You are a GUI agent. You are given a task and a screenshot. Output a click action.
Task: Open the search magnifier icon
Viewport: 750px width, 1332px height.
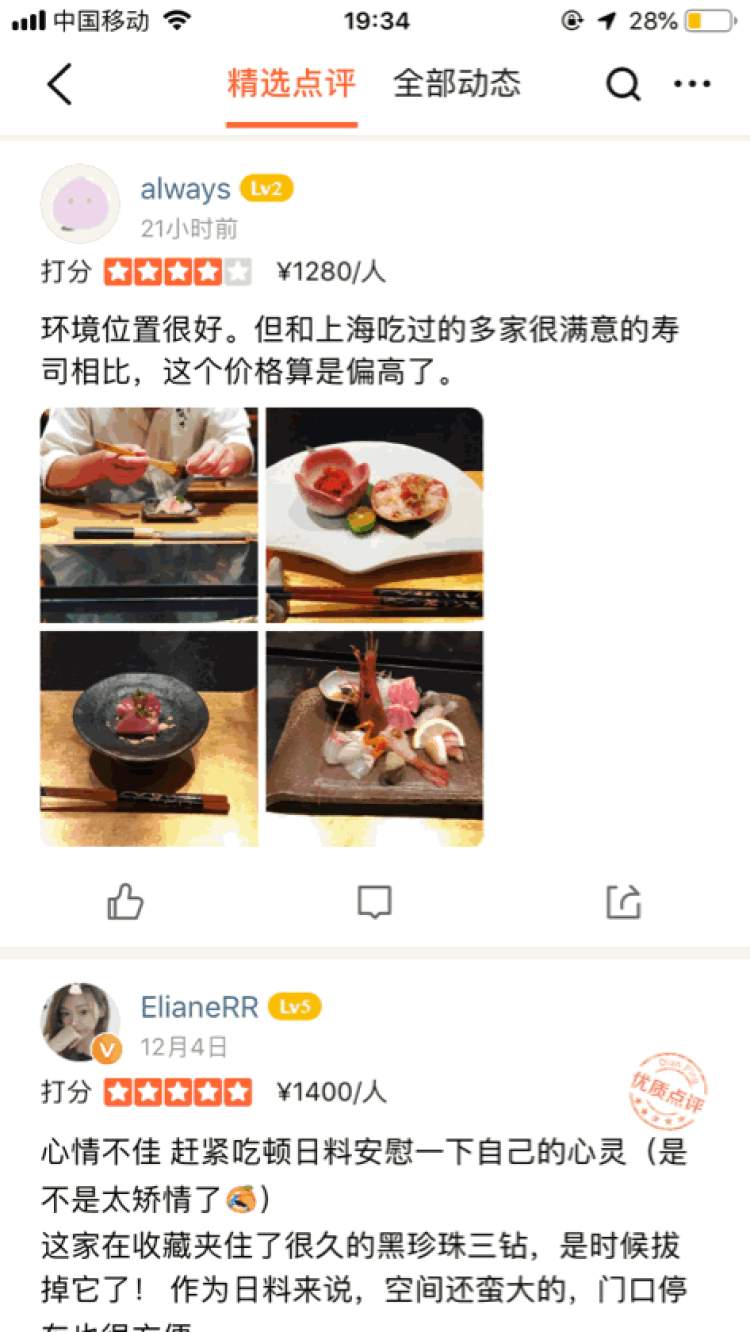623,86
